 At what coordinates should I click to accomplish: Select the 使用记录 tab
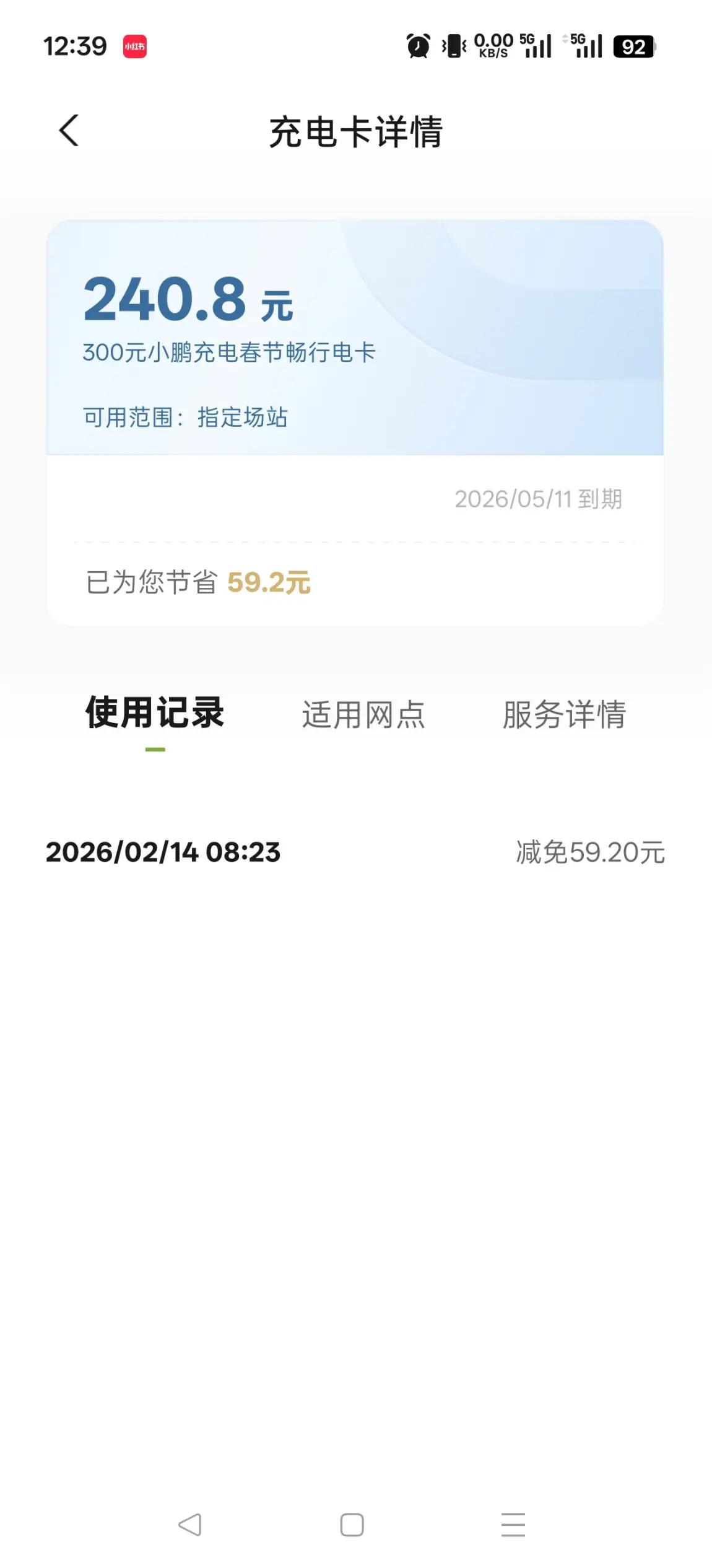pos(155,714)
